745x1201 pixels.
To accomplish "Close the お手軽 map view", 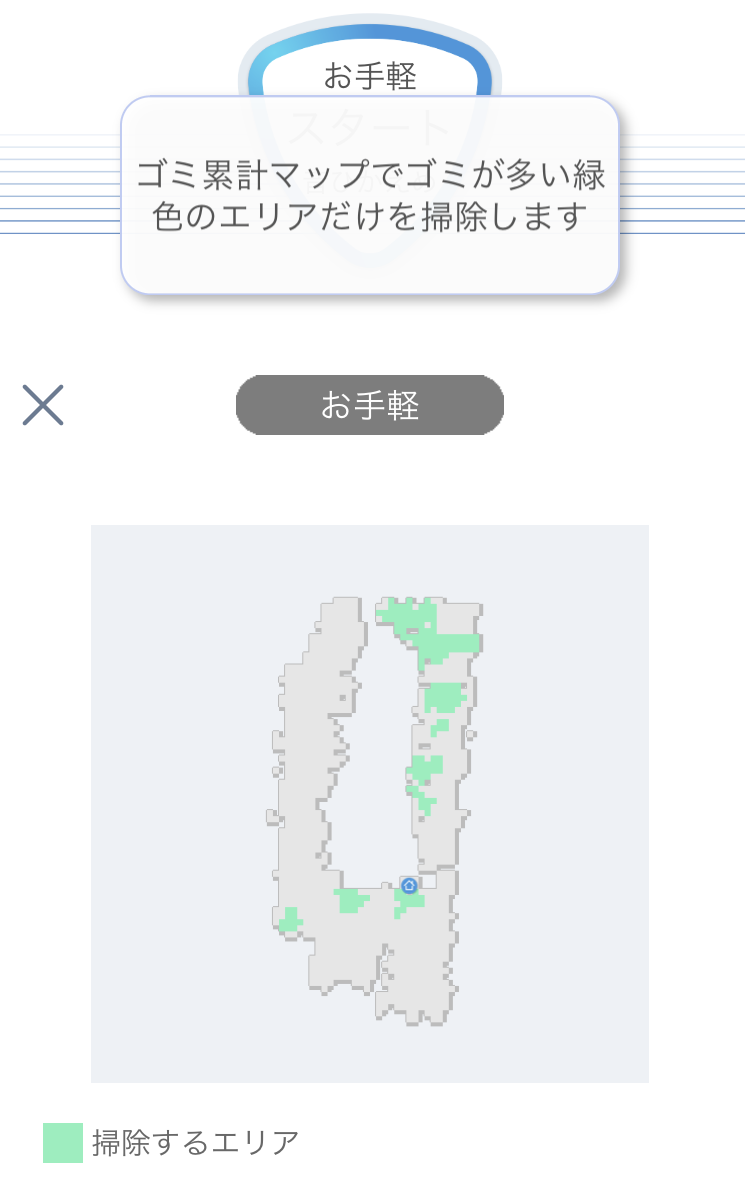I will tap(43, 405).
